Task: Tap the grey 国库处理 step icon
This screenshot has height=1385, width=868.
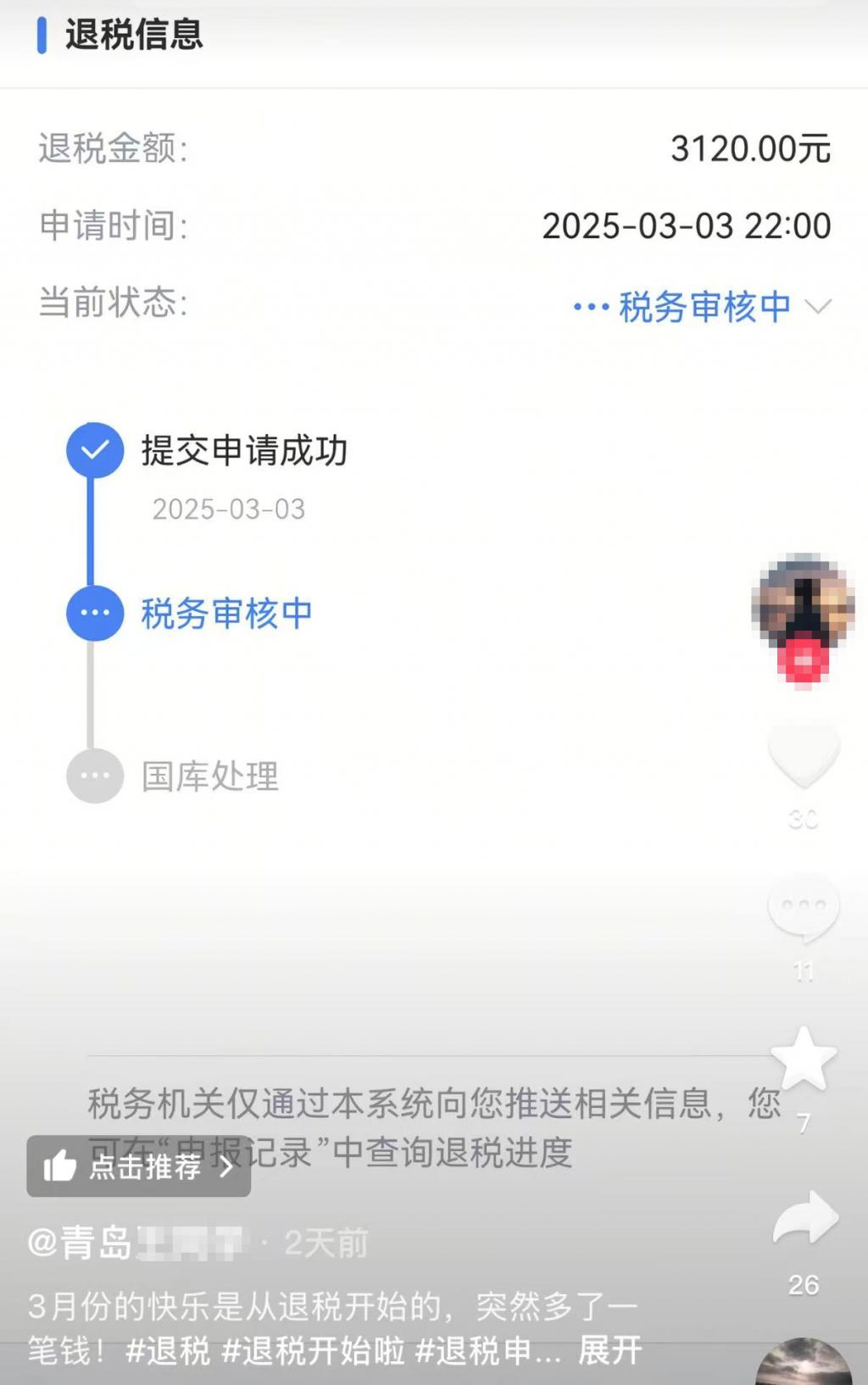Action: [x=94, y=776]
